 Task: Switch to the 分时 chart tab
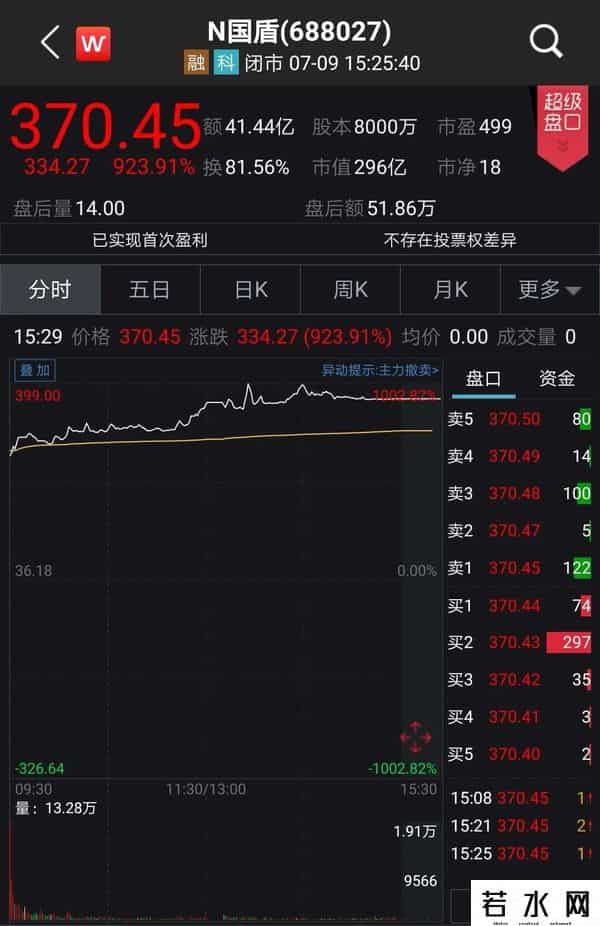coord(50,290)
